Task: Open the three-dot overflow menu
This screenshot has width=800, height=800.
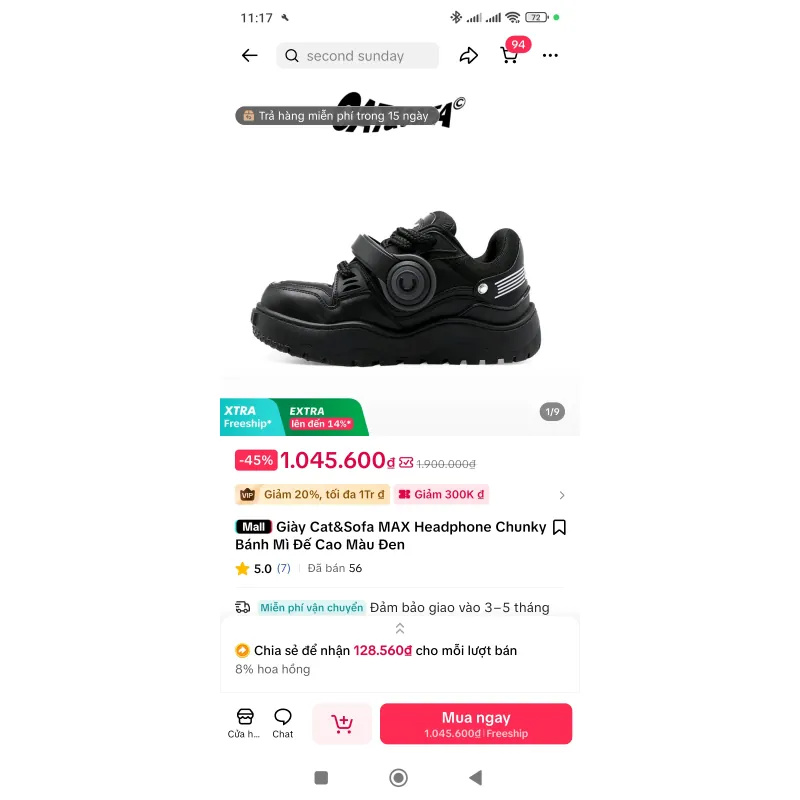Action: [550, 56]
